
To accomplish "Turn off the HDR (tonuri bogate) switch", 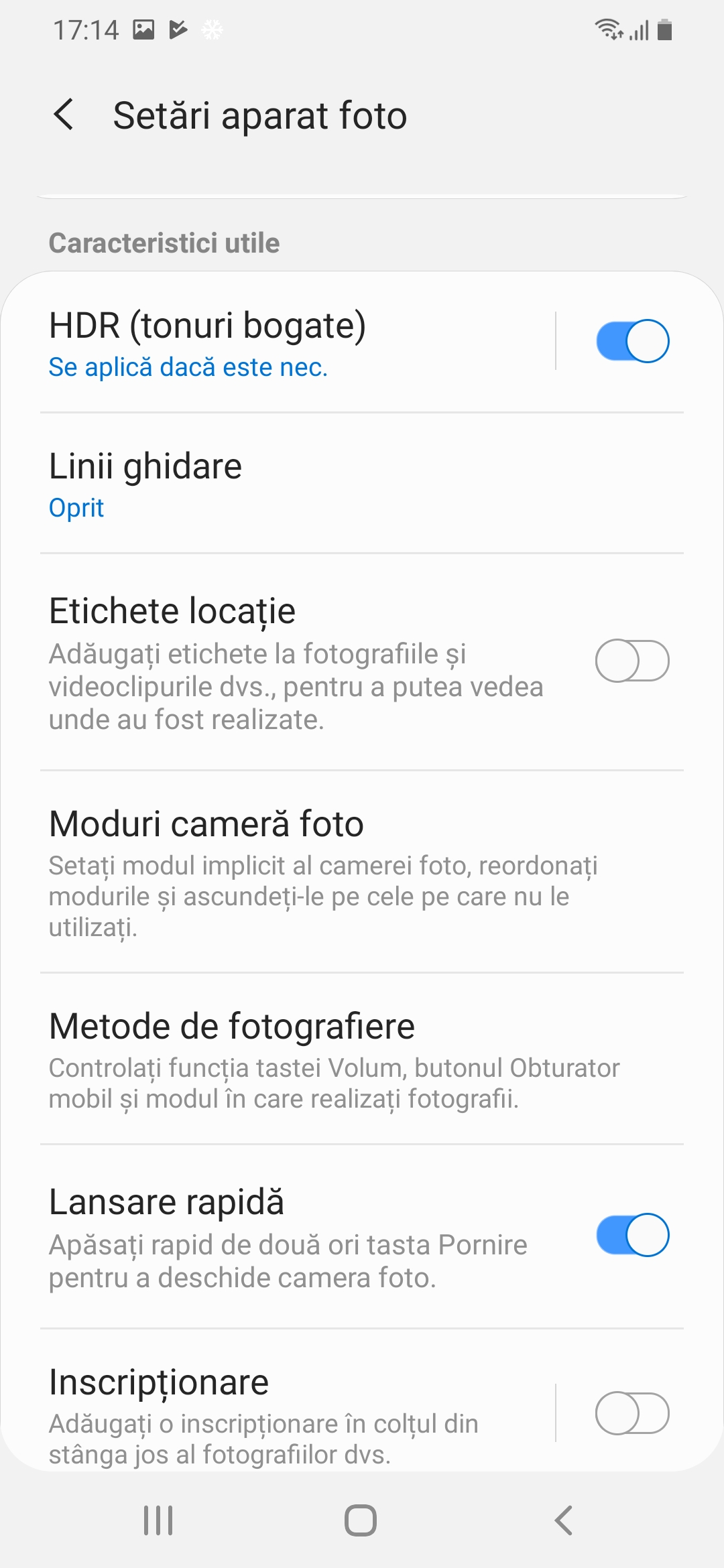I will [632, 341].
